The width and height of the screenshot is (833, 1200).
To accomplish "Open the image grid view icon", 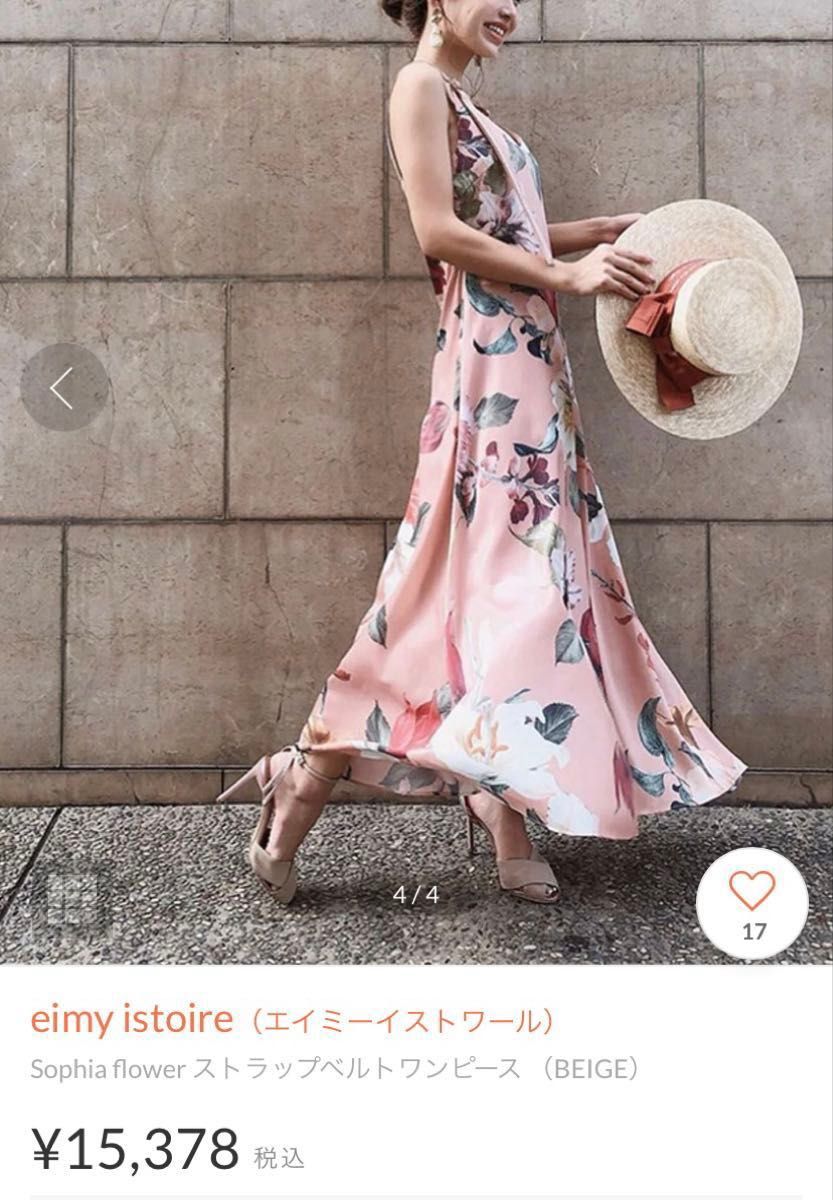I will tap(76, 899).
